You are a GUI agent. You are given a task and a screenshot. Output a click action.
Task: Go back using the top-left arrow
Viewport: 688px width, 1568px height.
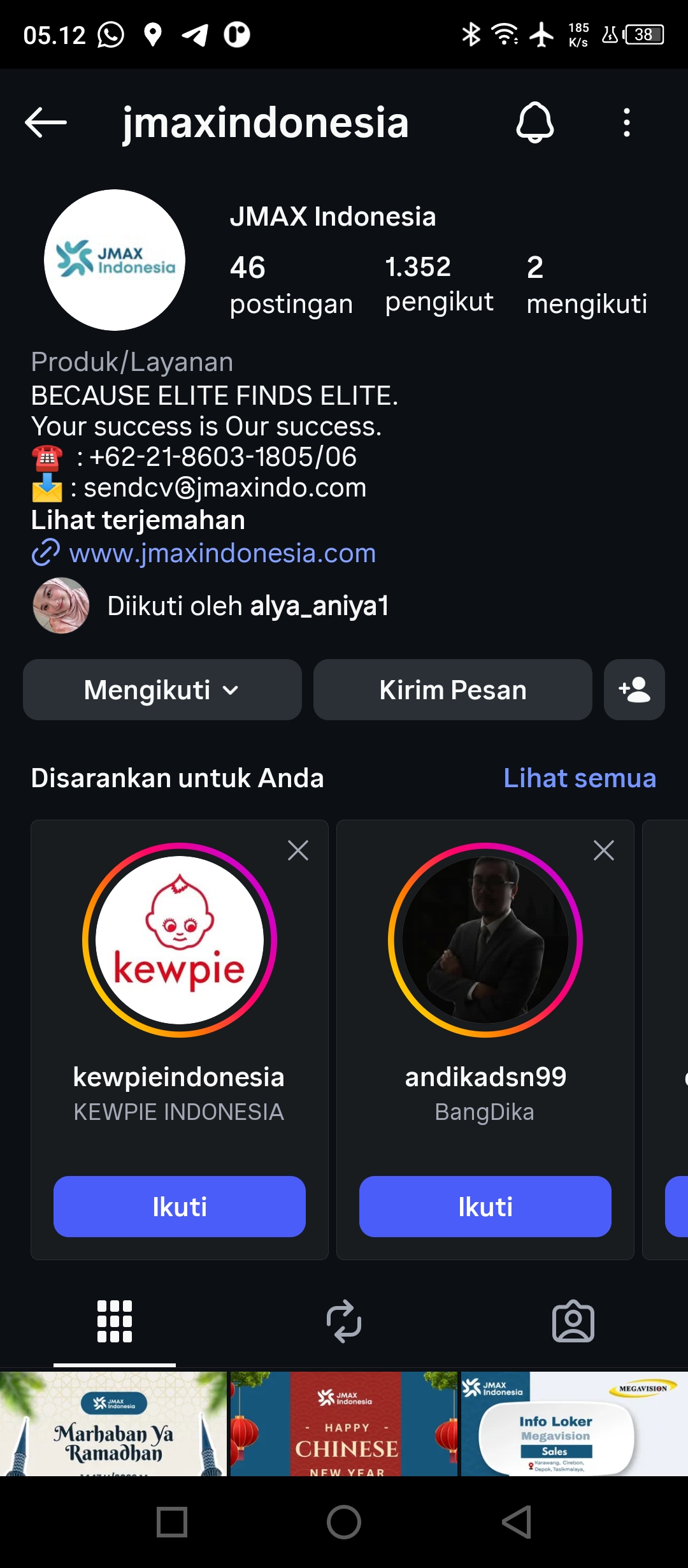coord(46,122)
